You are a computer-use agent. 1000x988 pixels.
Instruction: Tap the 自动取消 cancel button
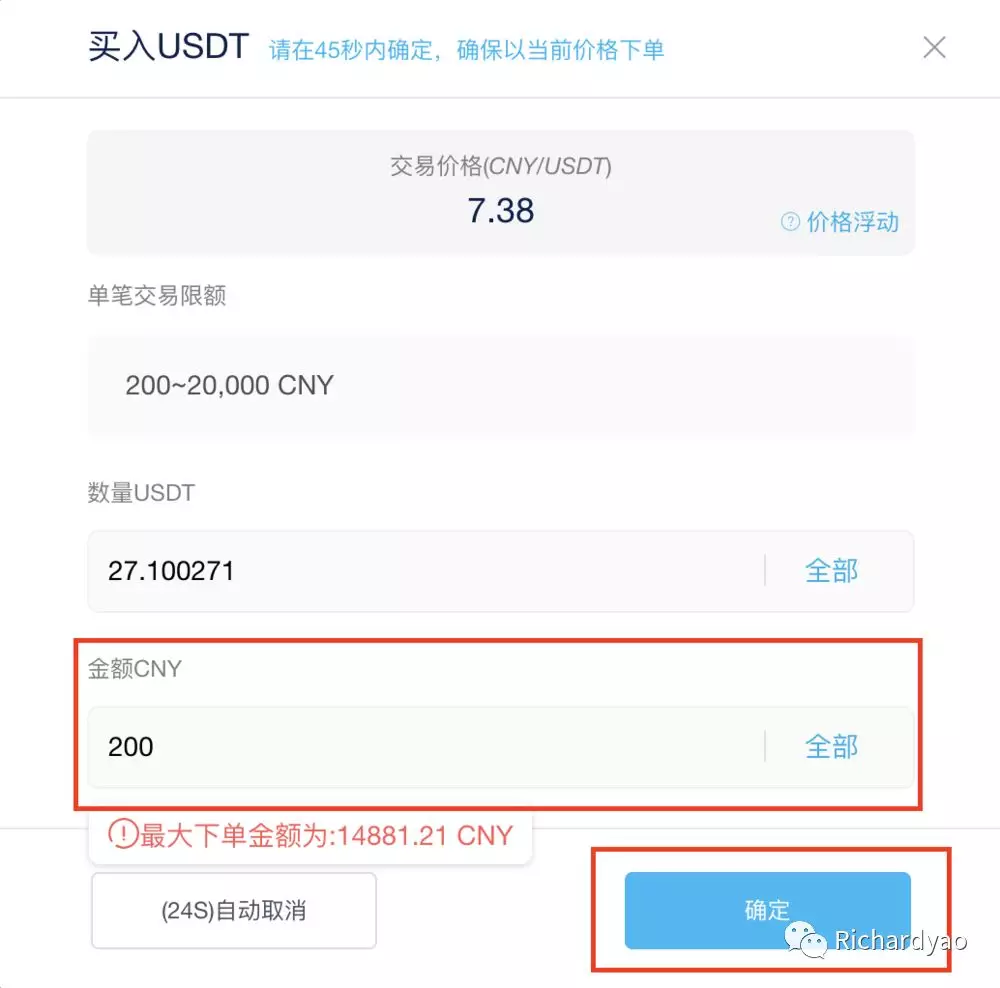coord(234,911)
